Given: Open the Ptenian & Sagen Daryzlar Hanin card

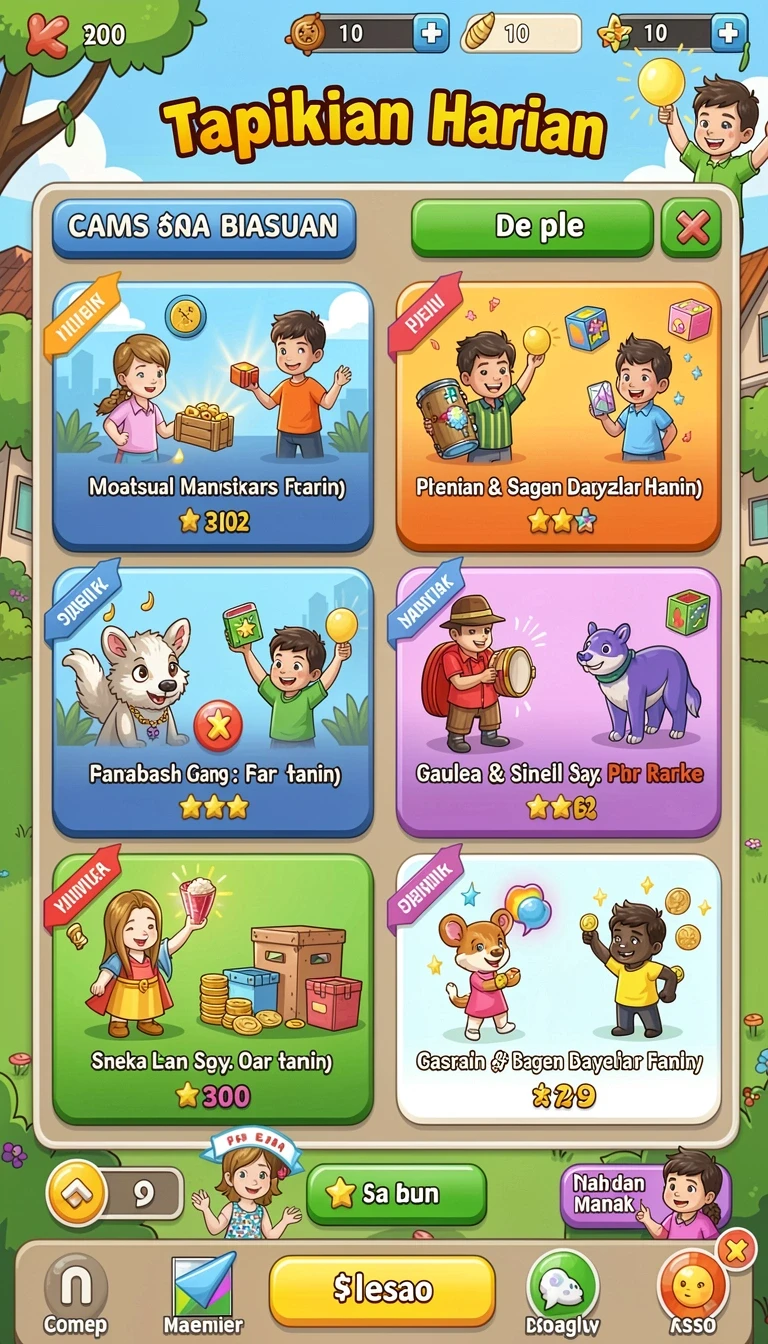Looking at the screenshot, I should (558, 417).
